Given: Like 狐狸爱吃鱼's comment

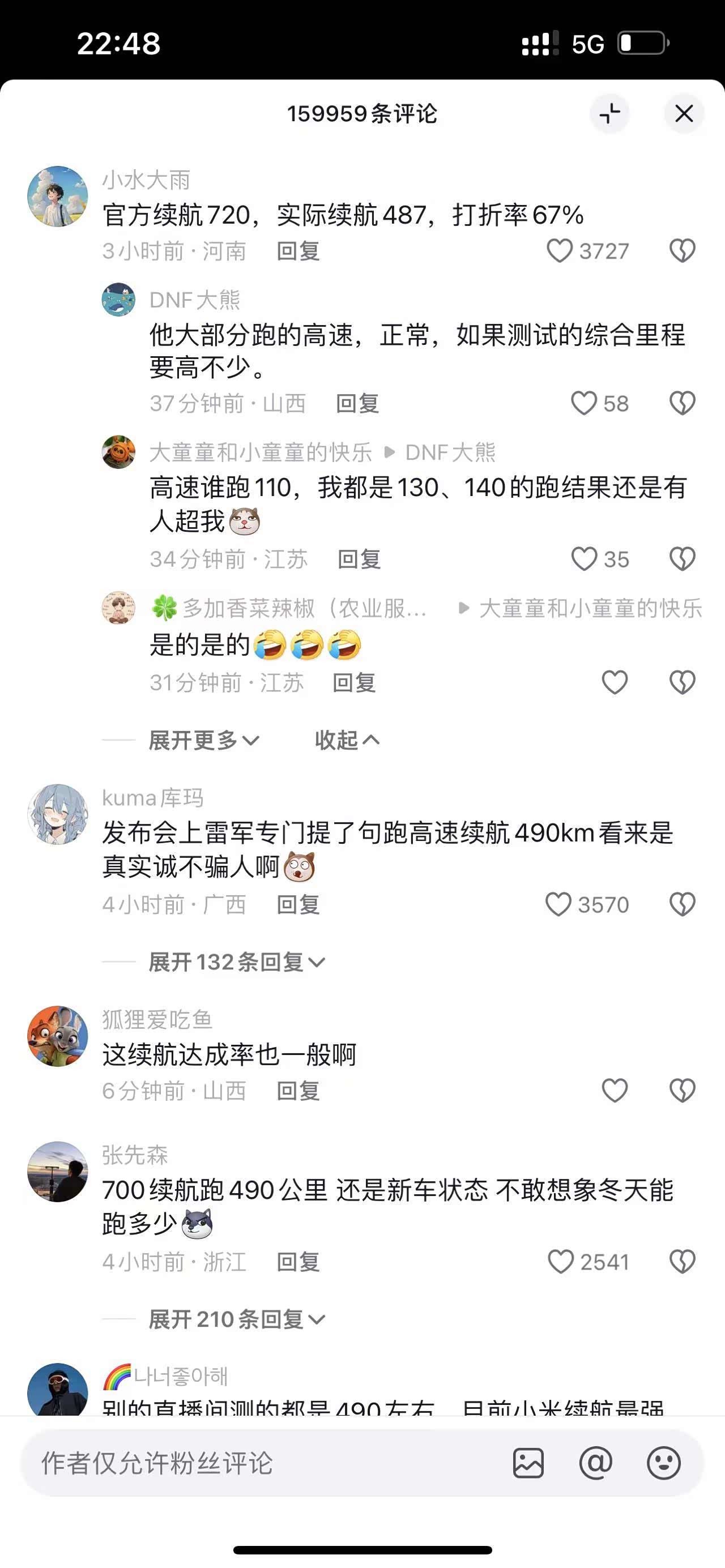Looking at the screenshot, I should coord(614,1091).
